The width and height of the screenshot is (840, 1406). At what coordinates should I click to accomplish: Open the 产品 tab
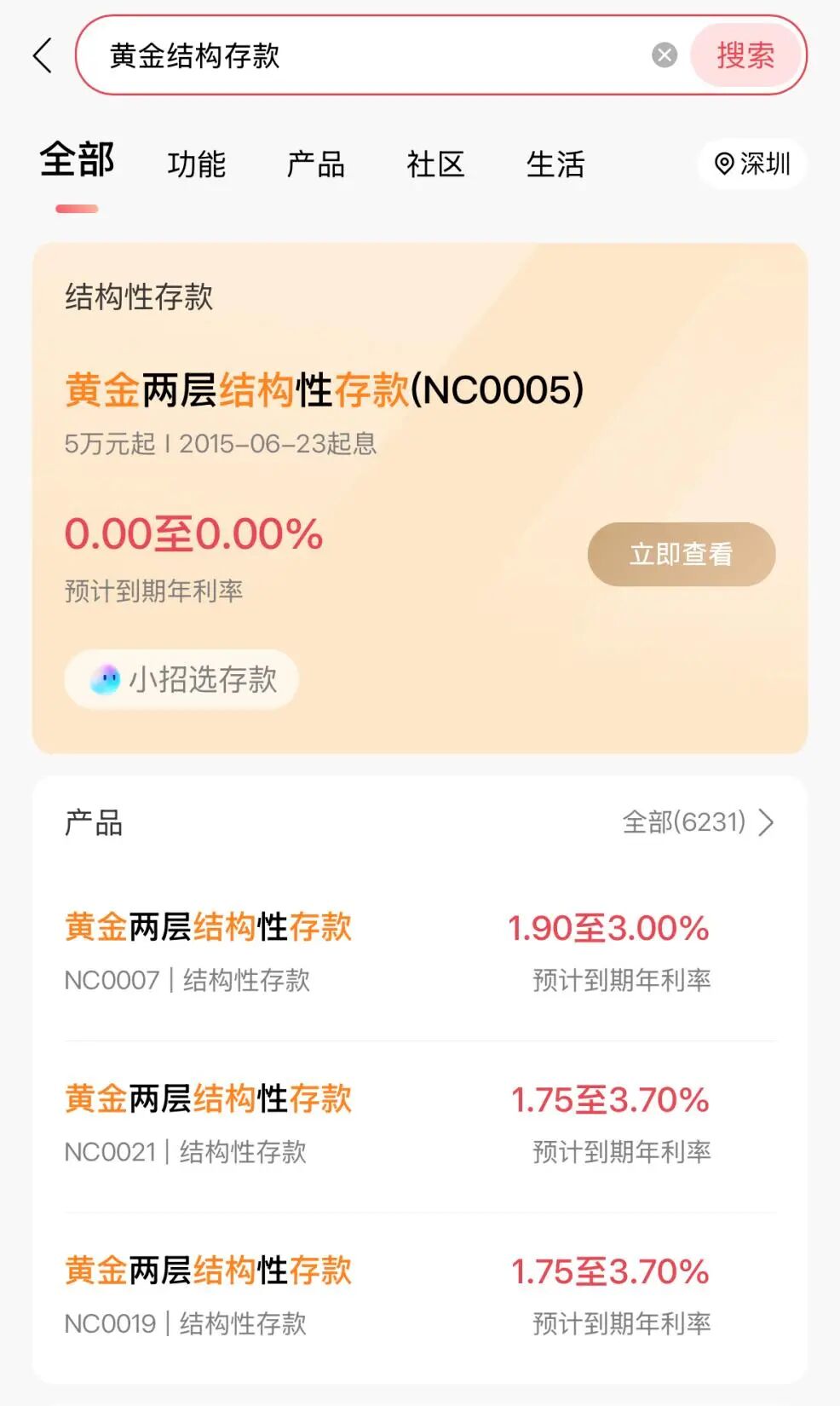tap(316, 164)
